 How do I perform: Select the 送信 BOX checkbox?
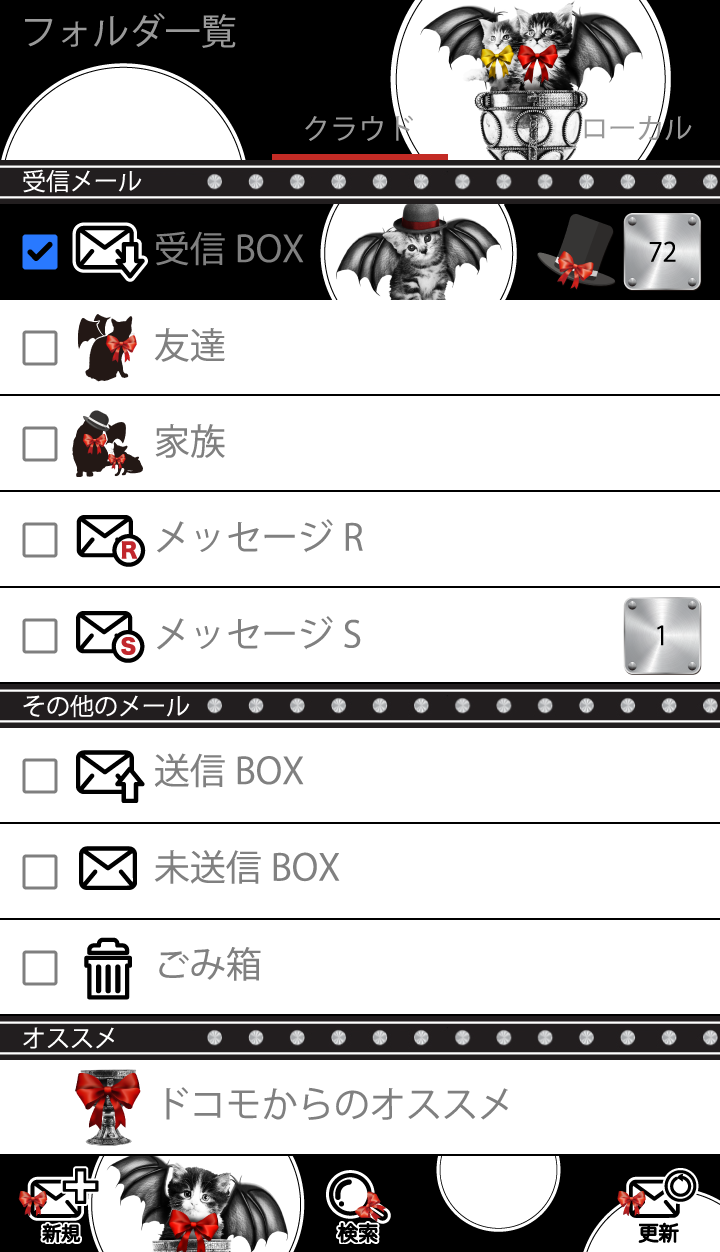(x=40, y=776)
